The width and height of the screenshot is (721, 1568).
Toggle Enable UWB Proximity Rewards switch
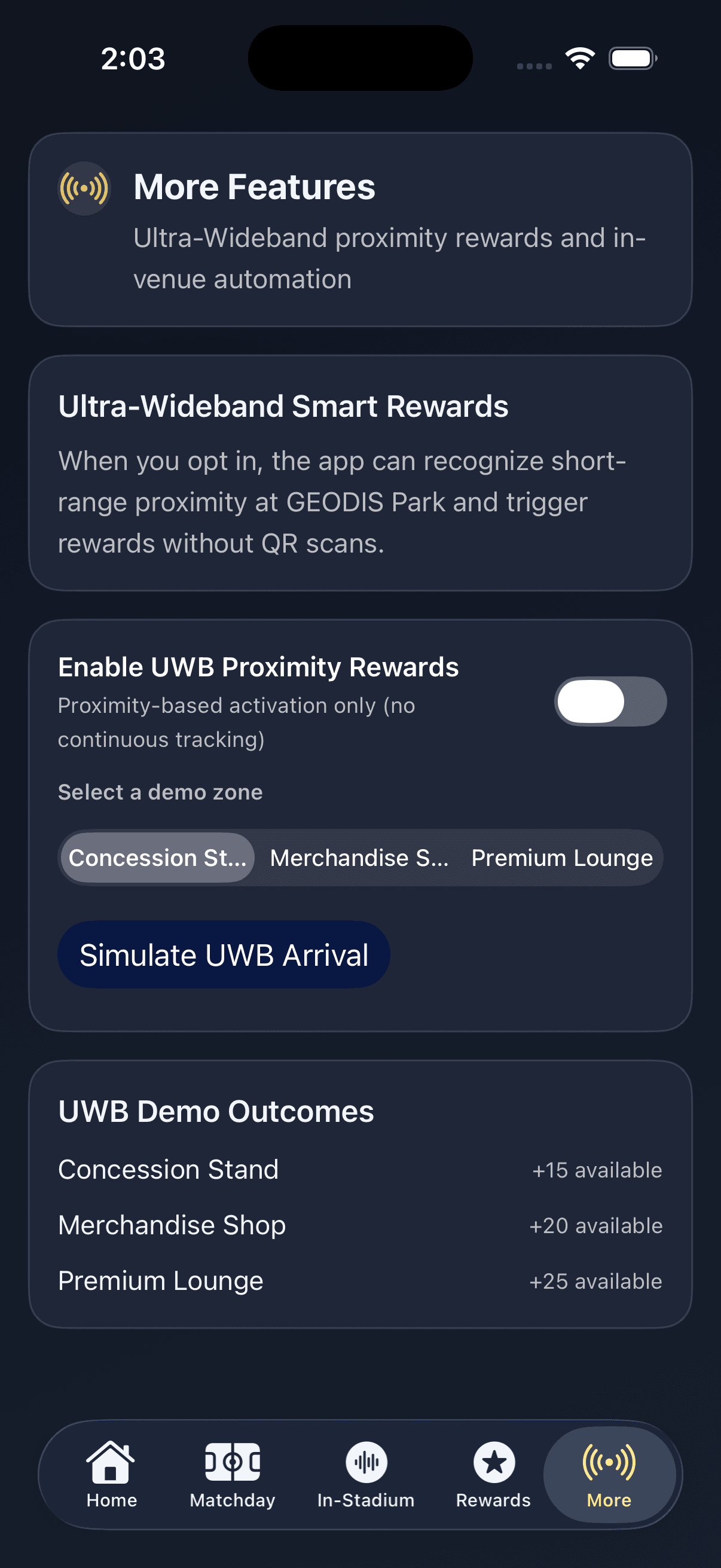click(610, 701)
